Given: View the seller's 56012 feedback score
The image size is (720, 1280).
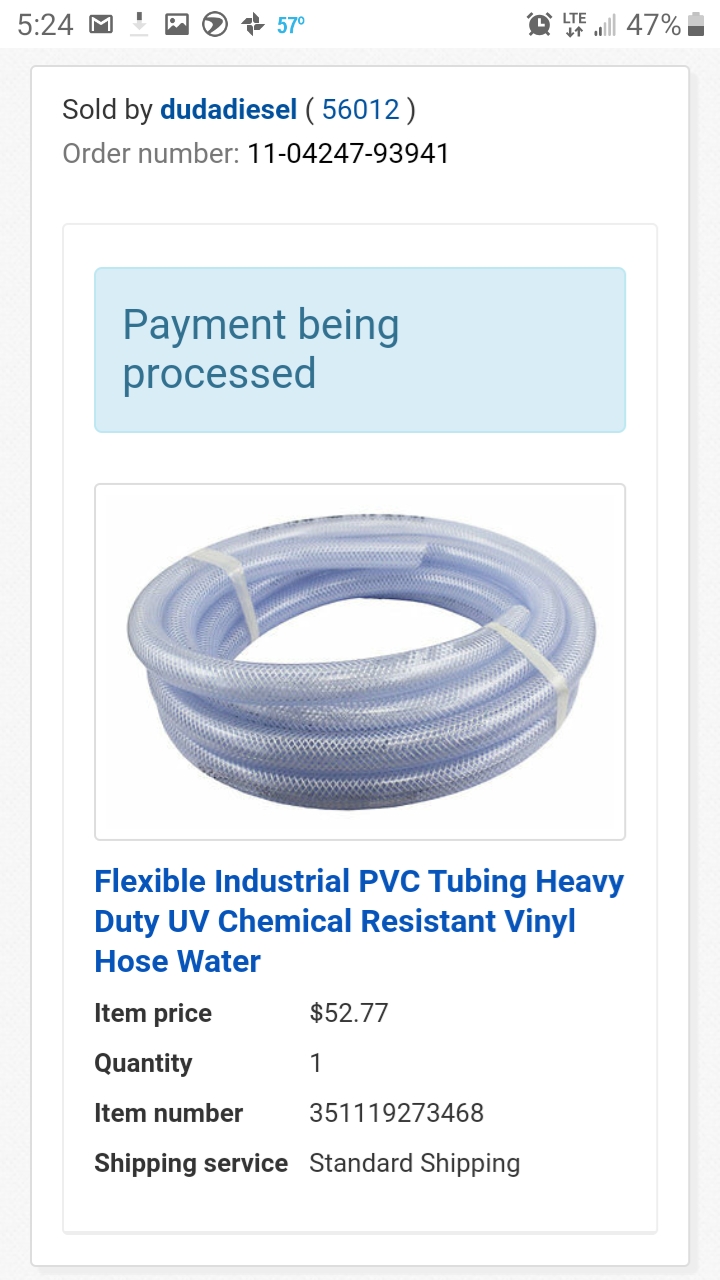Looking at the screenshot, I should pos(360,109).
